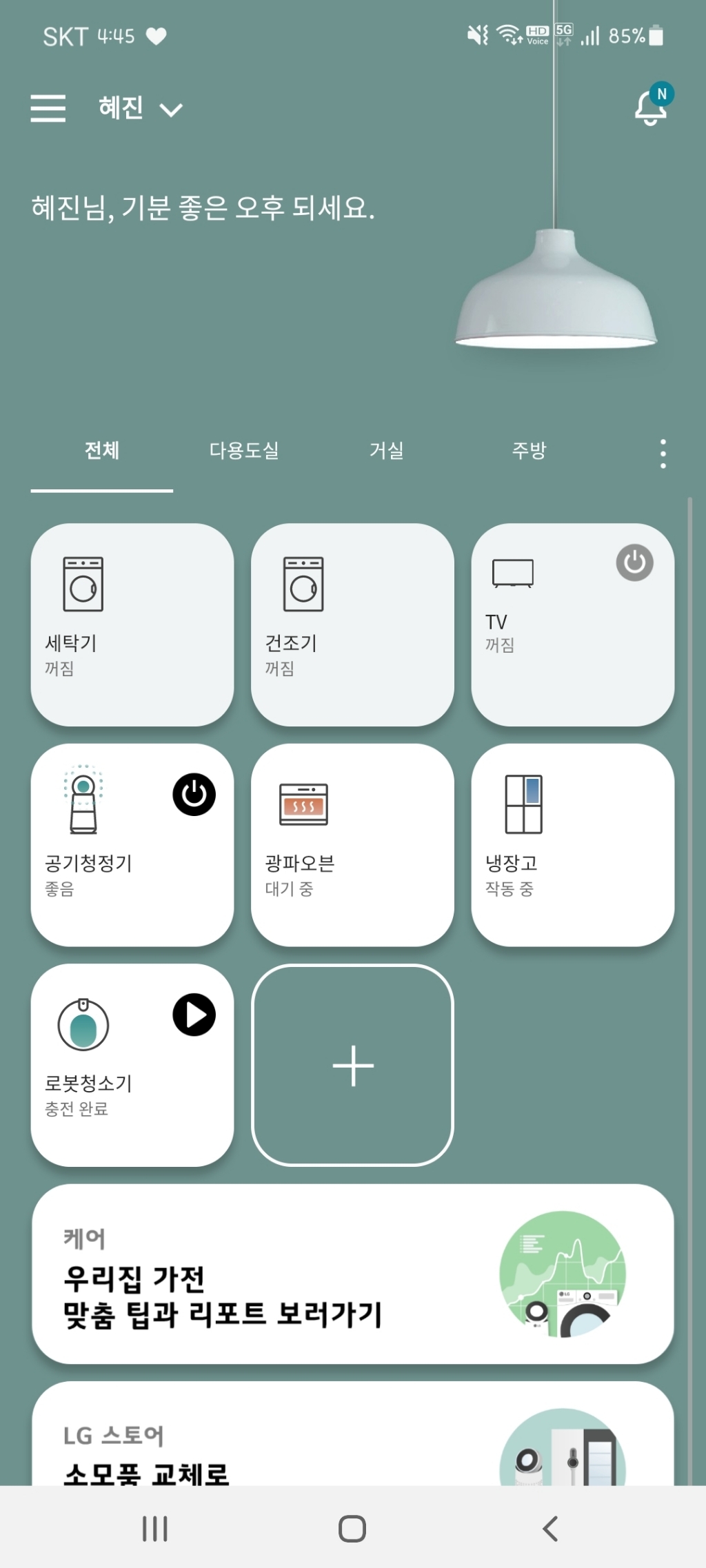The height and width of the screenshot is (1568, 706).
Task: Toggle the 공기청정기 power button
Action: click(x=194, y=794)
